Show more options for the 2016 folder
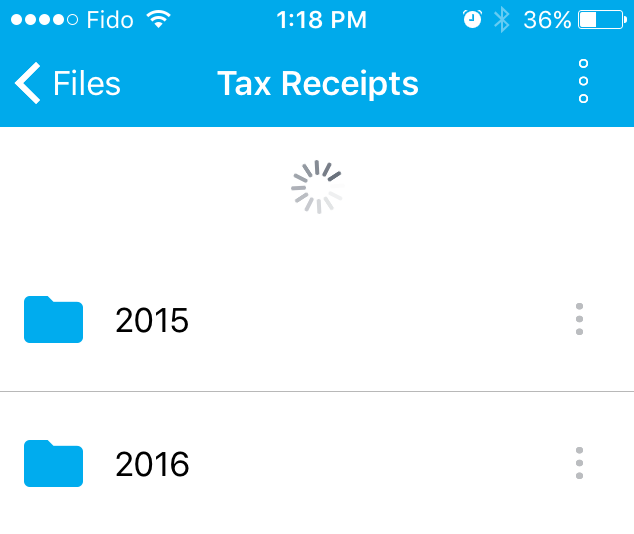This screenshot has height=534, width=634. [579, 463]
